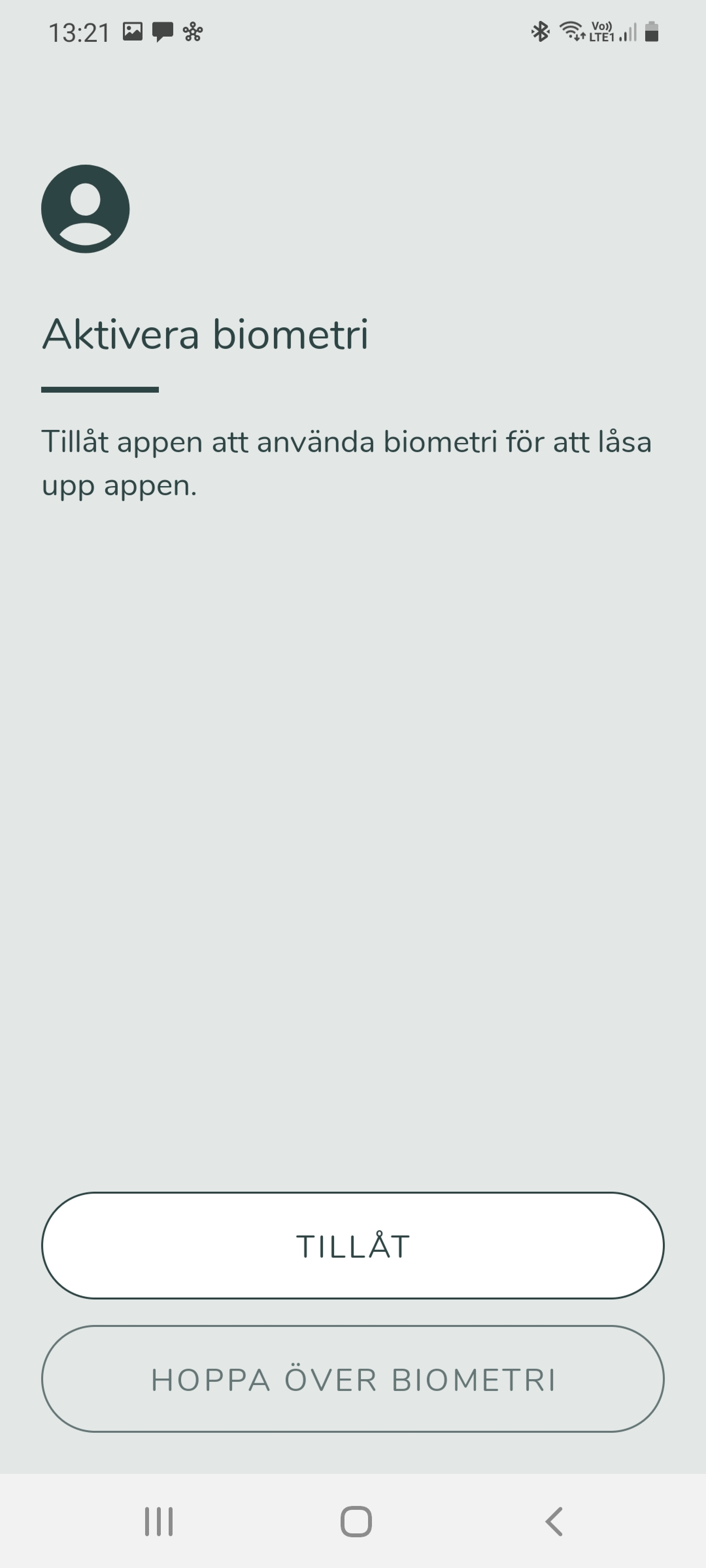Screen dimensions: 706x1568
Task: Select HOPPA ÖVER BIOMETRI to skip
Action: point(353,1379)
